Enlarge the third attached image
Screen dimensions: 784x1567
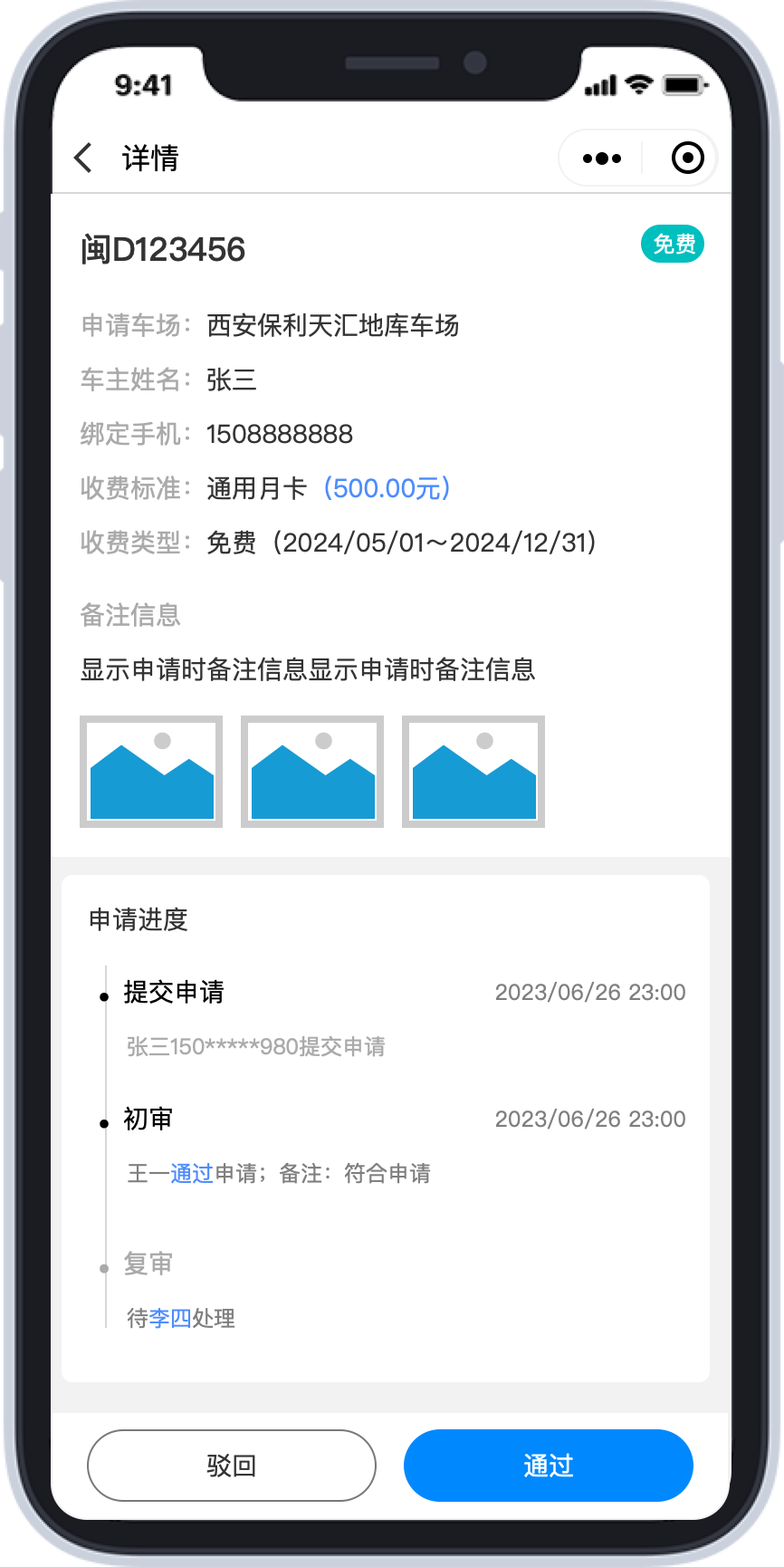click(473, 772)
